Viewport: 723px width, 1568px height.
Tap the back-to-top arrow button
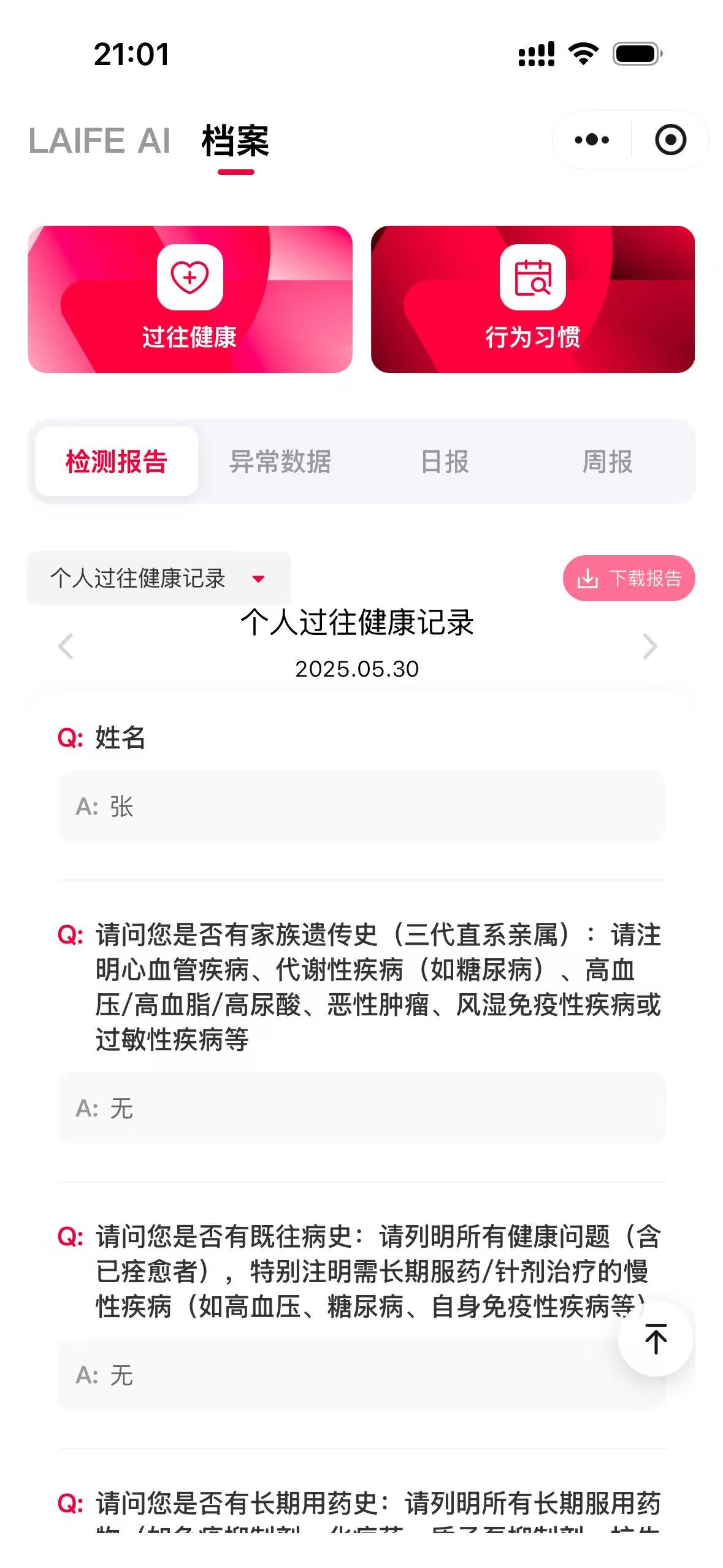tap(655, 1340)
